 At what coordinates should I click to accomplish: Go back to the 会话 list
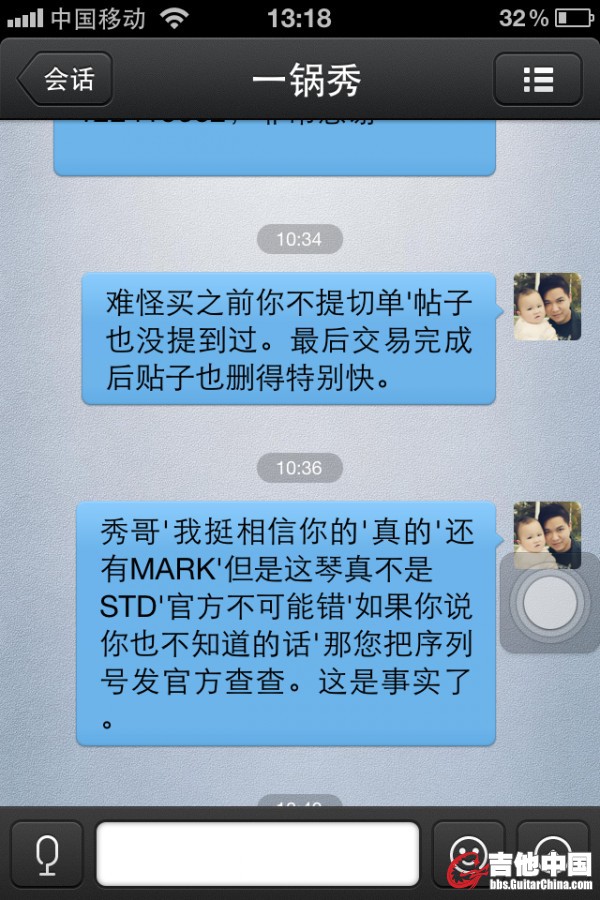tap(65, 80)
